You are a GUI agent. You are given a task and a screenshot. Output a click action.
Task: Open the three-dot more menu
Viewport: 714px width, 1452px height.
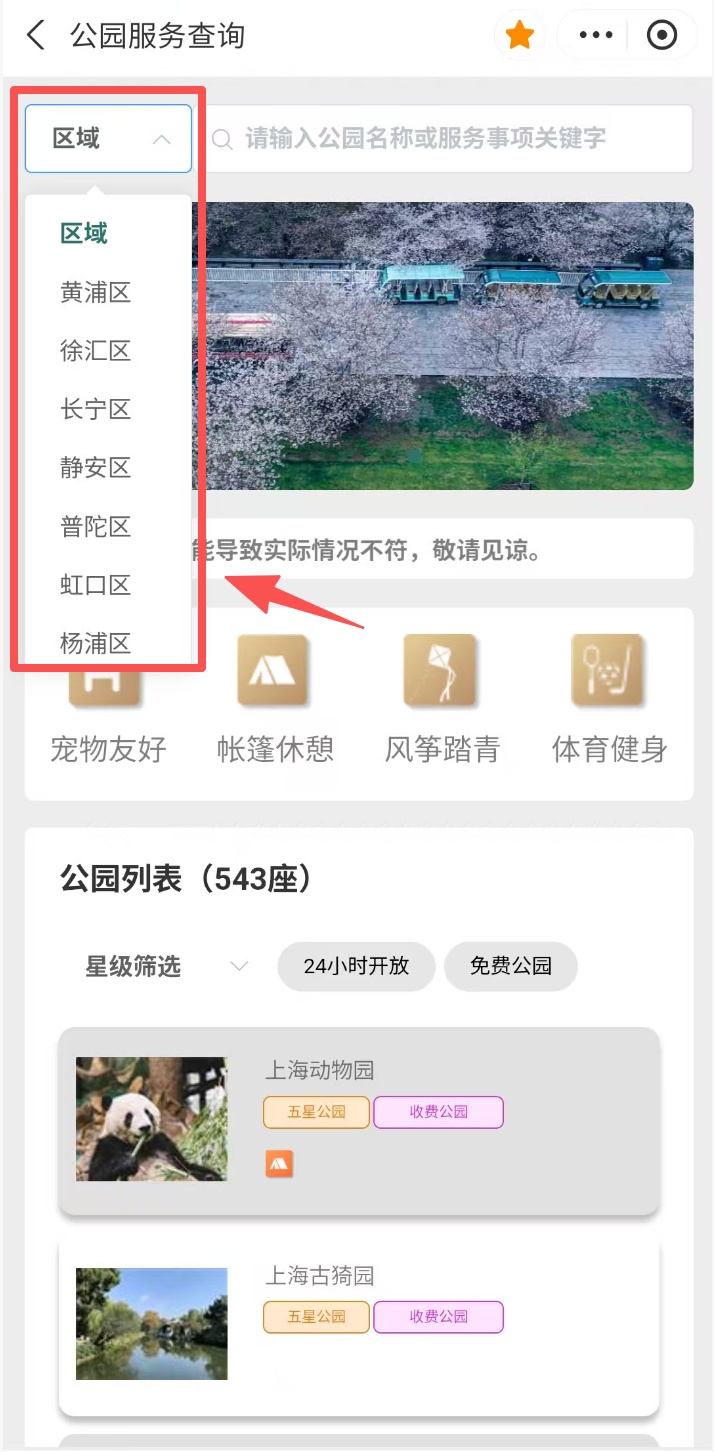coord(596,36)
